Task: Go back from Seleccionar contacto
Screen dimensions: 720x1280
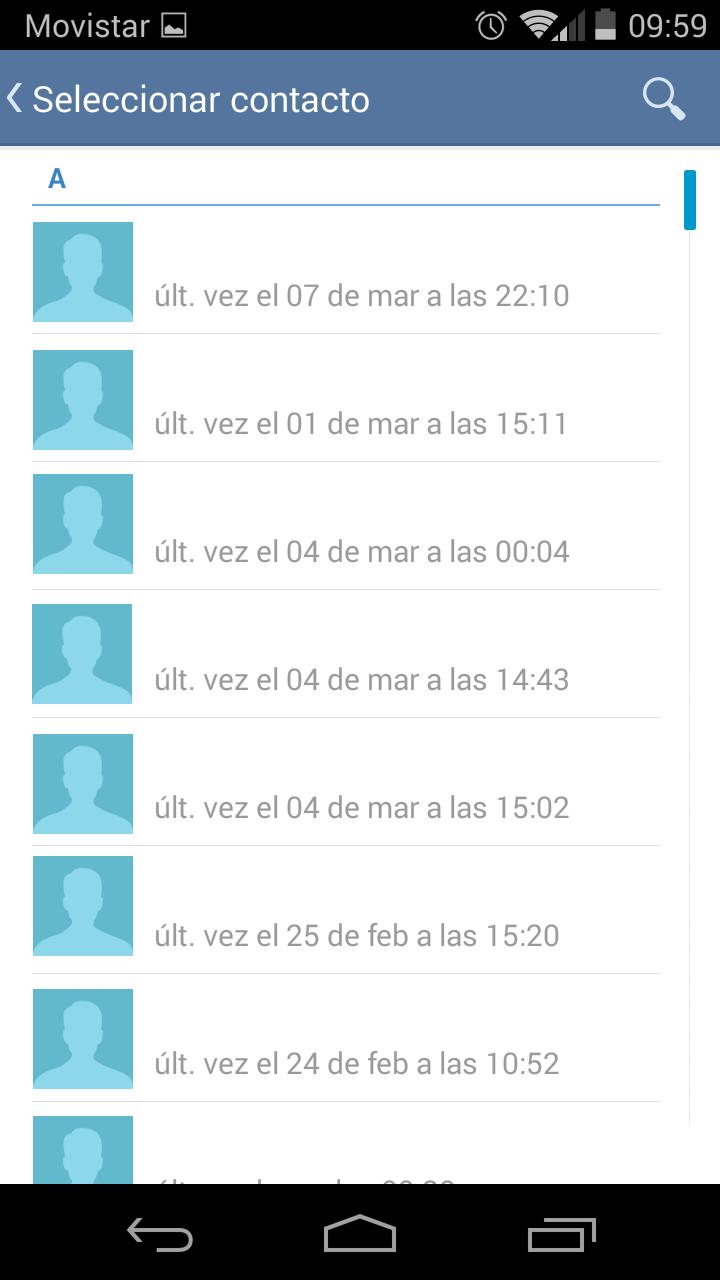Action: pyautogui.click(x=18, y=99)
